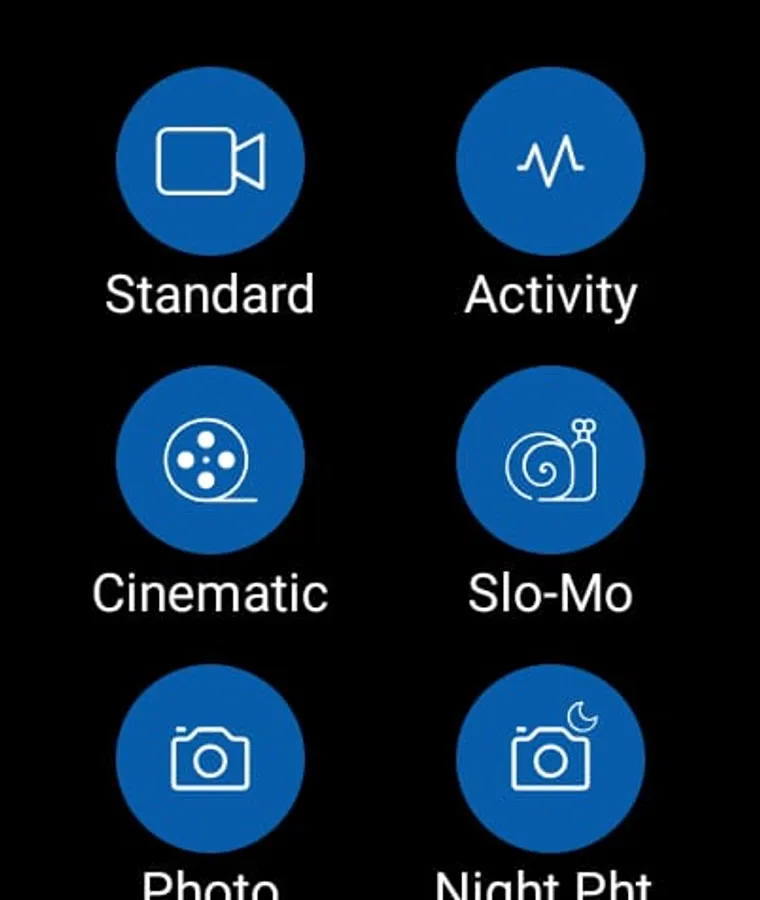
Task: Select the Standard video mode
Action: (x=210, y=161)
